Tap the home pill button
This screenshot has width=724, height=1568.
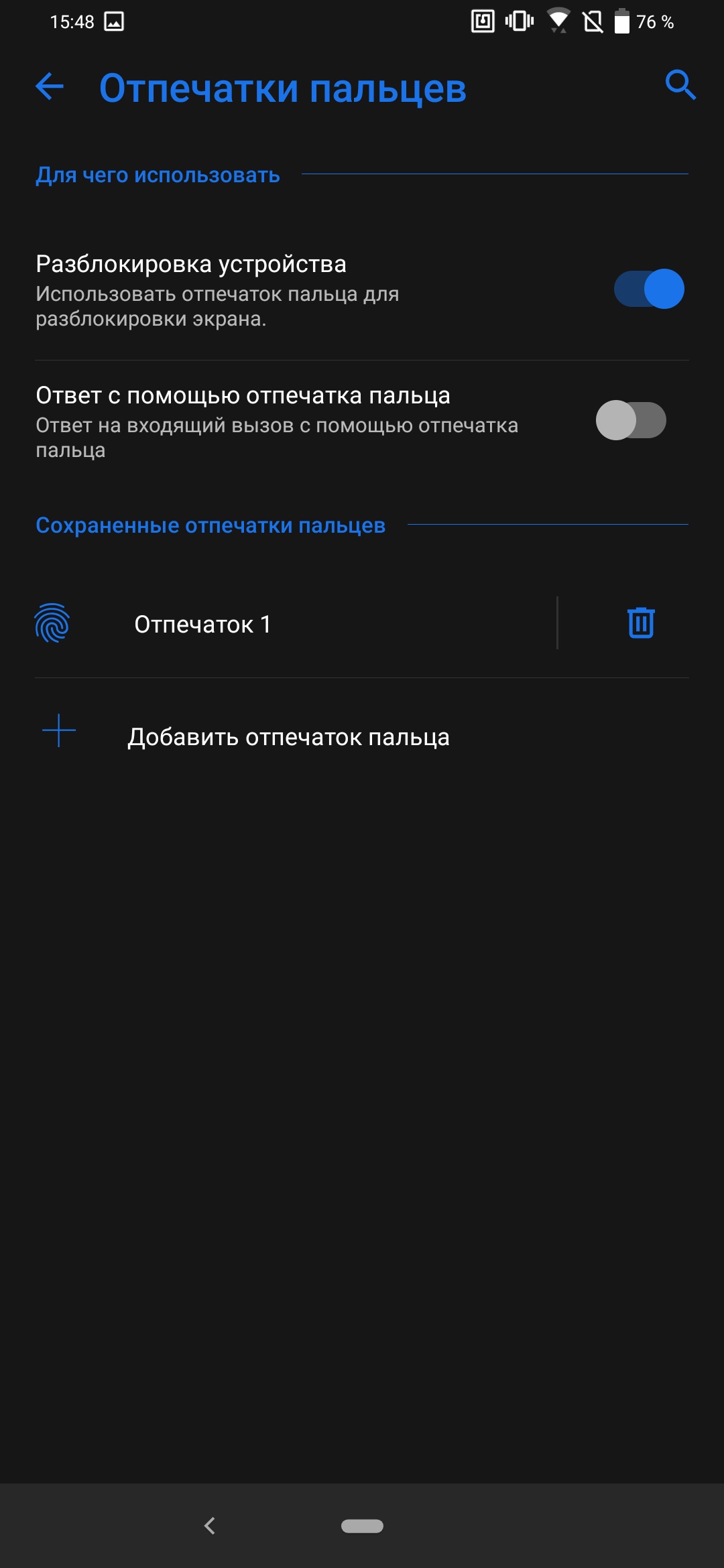point(362,1526)
